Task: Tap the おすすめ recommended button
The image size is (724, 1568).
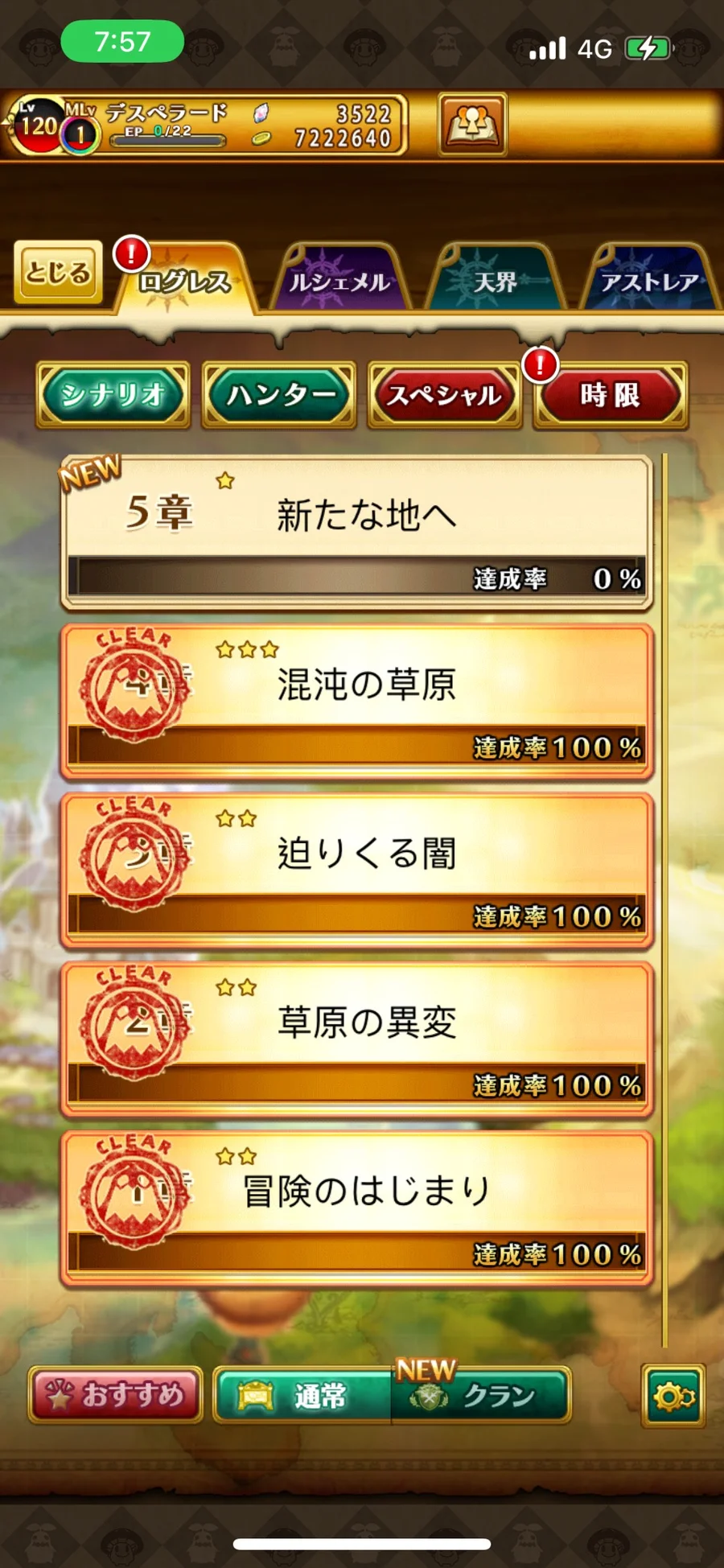Action: coord(115,1394)
